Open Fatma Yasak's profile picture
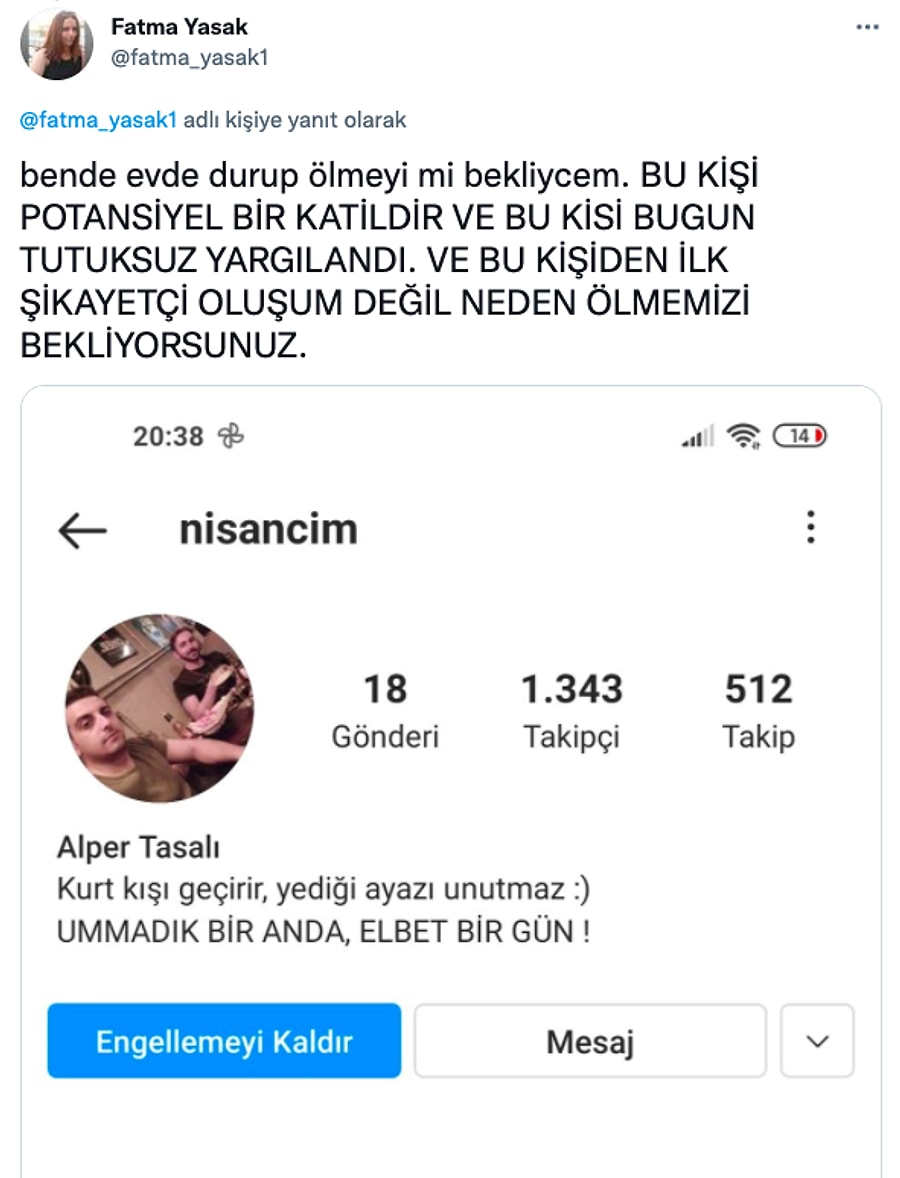This screenshot has height=1178, width=900. click(57, 43)
